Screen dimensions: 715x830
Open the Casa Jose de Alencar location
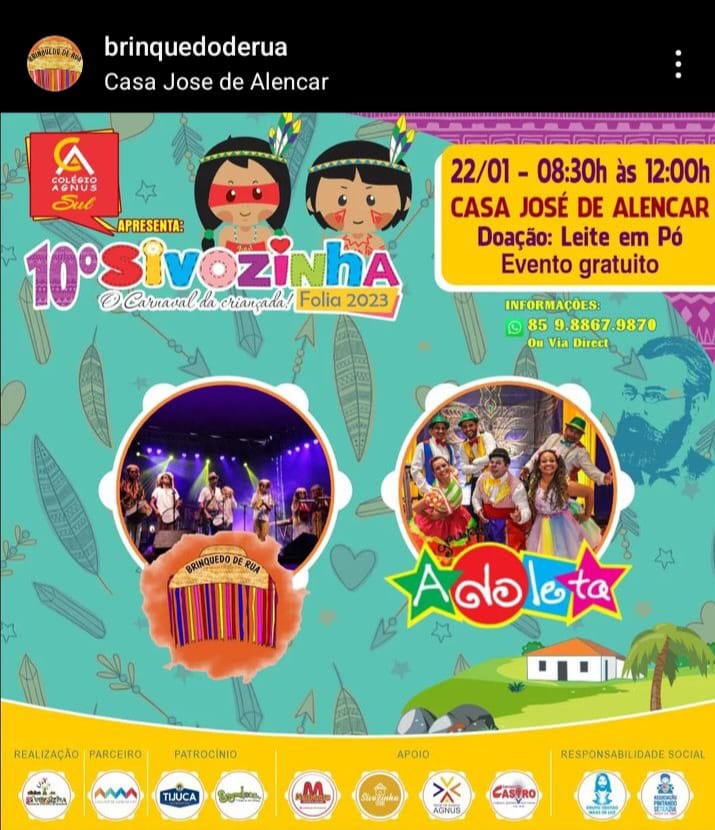coord(216,81)
